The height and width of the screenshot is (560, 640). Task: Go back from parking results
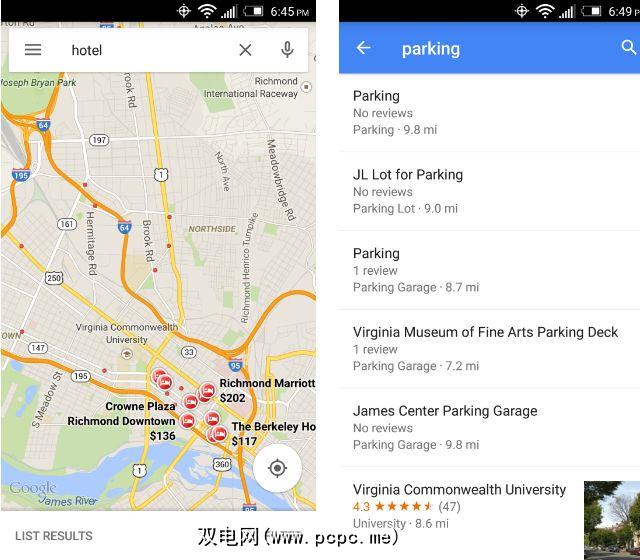click(x=364, y=48)
